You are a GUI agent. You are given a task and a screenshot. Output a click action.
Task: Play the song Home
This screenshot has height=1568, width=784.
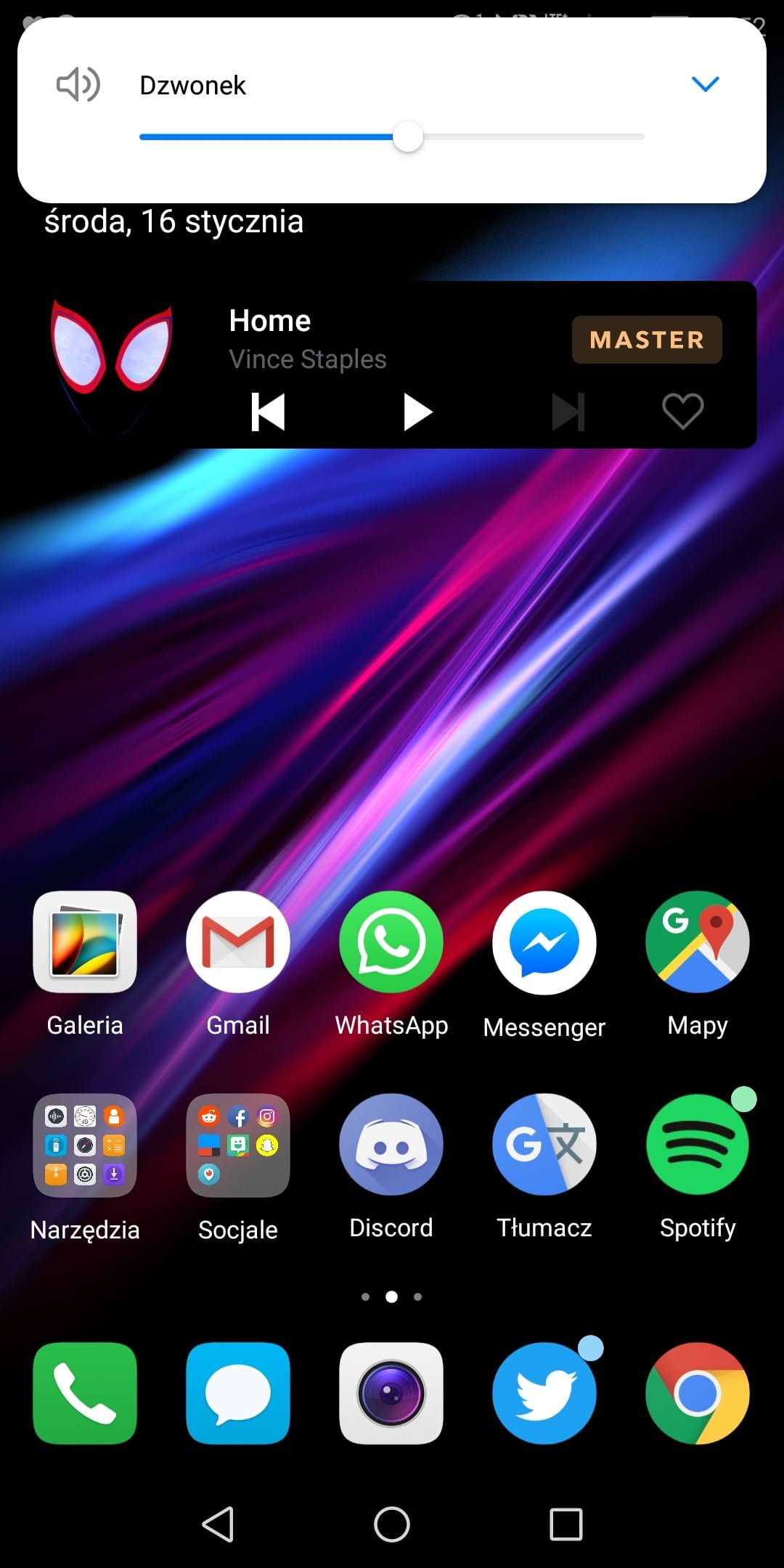(417, 412)
